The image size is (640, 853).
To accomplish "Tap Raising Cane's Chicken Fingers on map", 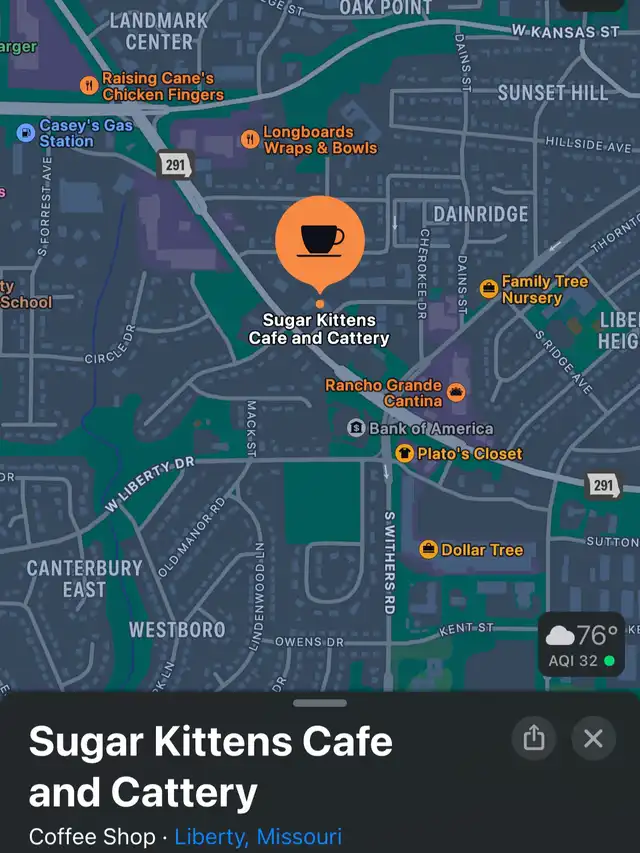I will tap(89, 86).
